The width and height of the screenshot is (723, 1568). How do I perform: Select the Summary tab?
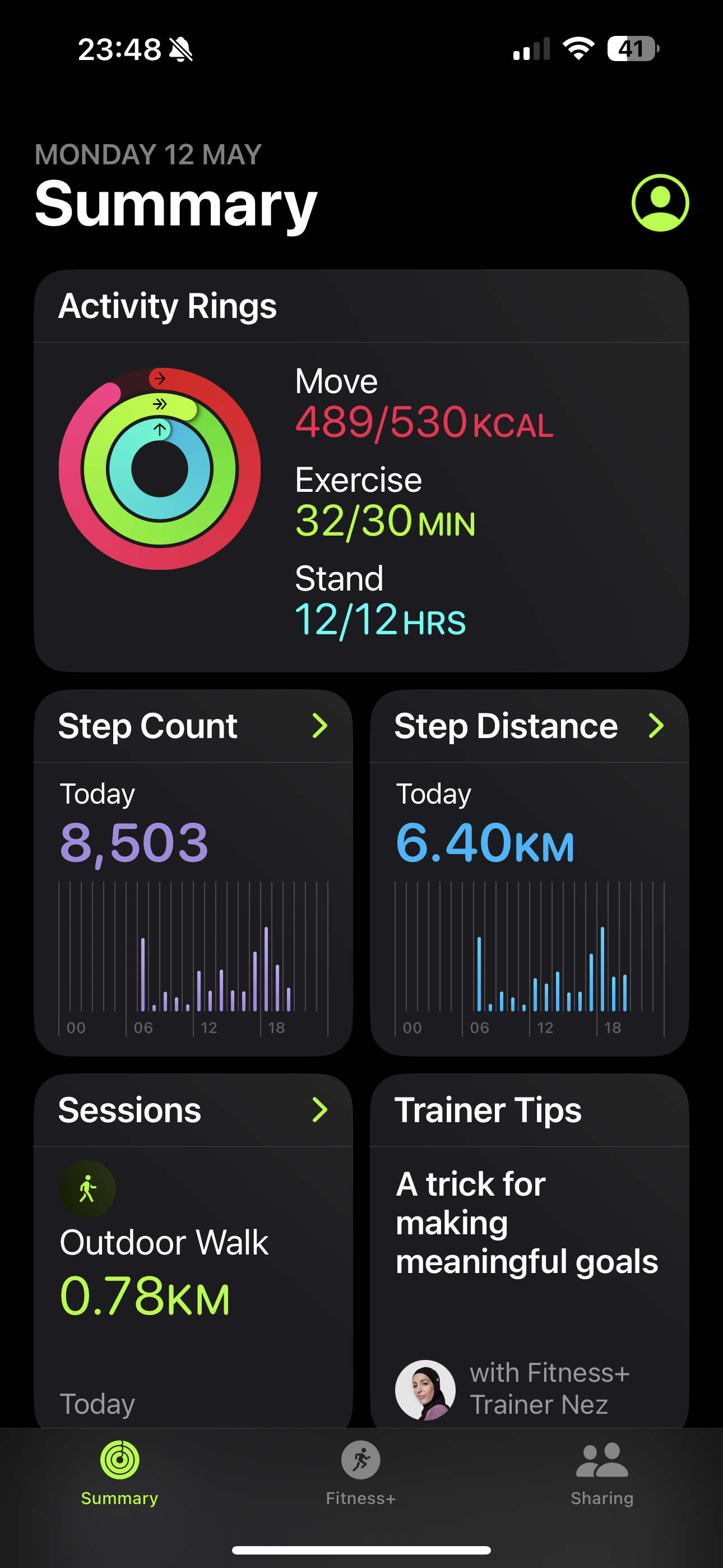click(x=120, y=1473)
